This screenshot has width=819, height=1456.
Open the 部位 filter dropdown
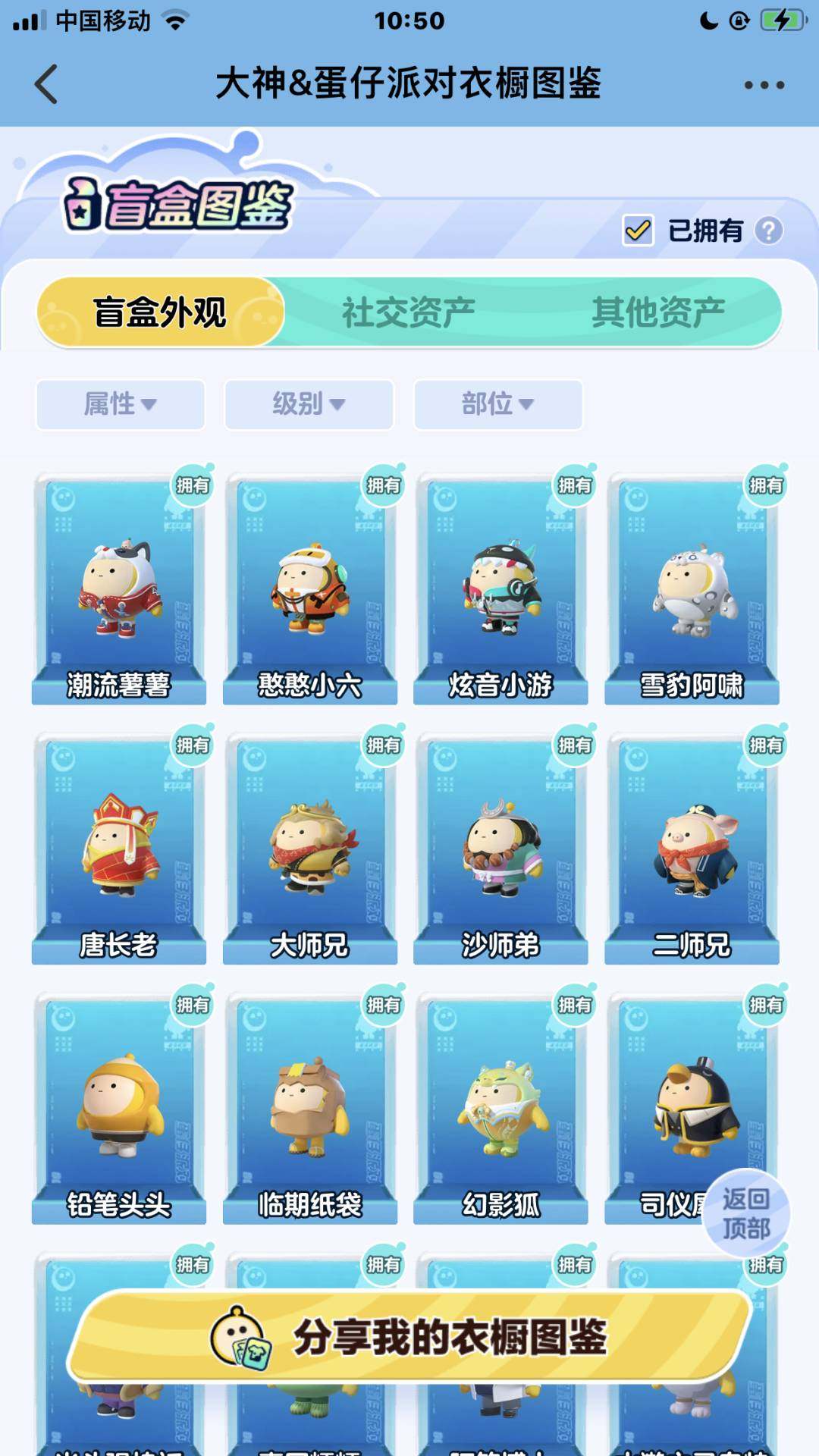(497, 405)
